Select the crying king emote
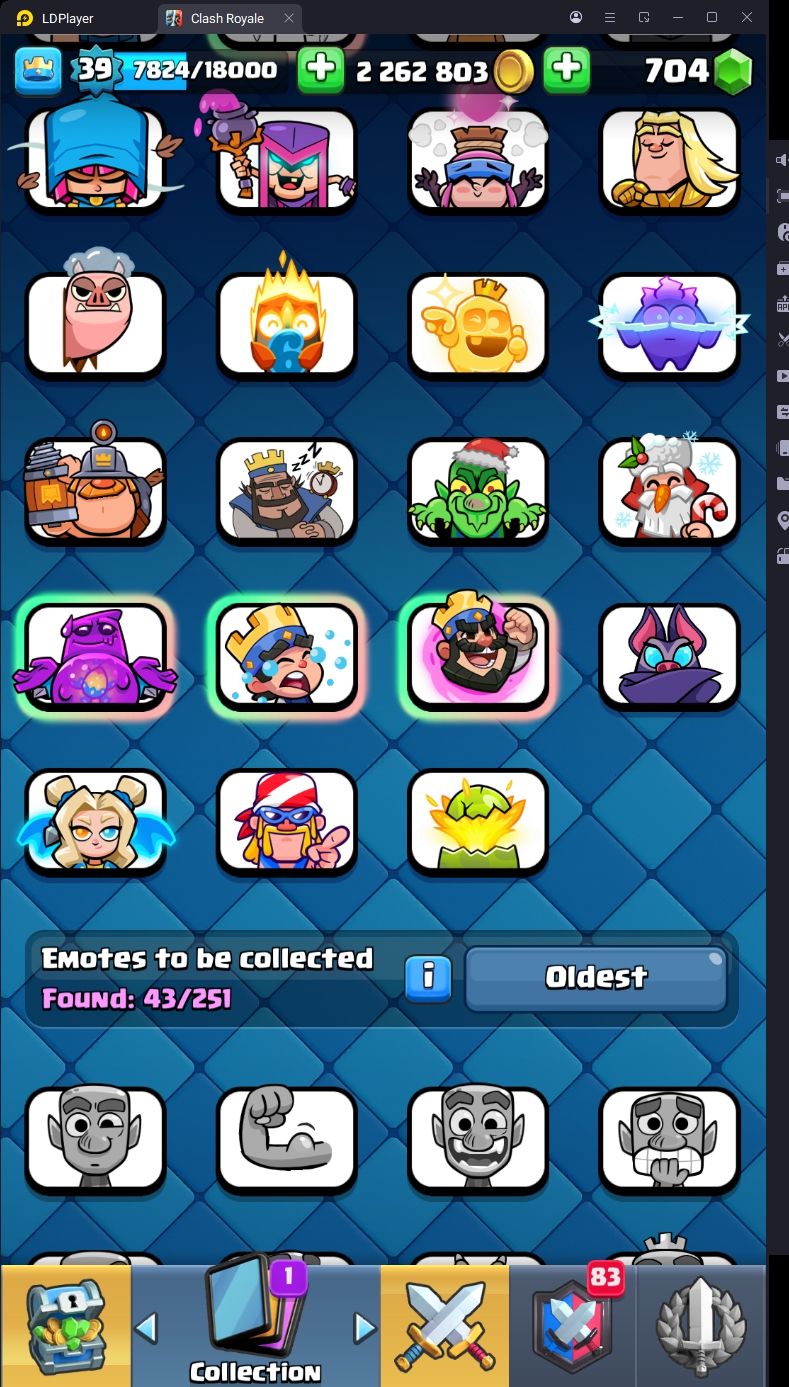 [x=287, y=656]
